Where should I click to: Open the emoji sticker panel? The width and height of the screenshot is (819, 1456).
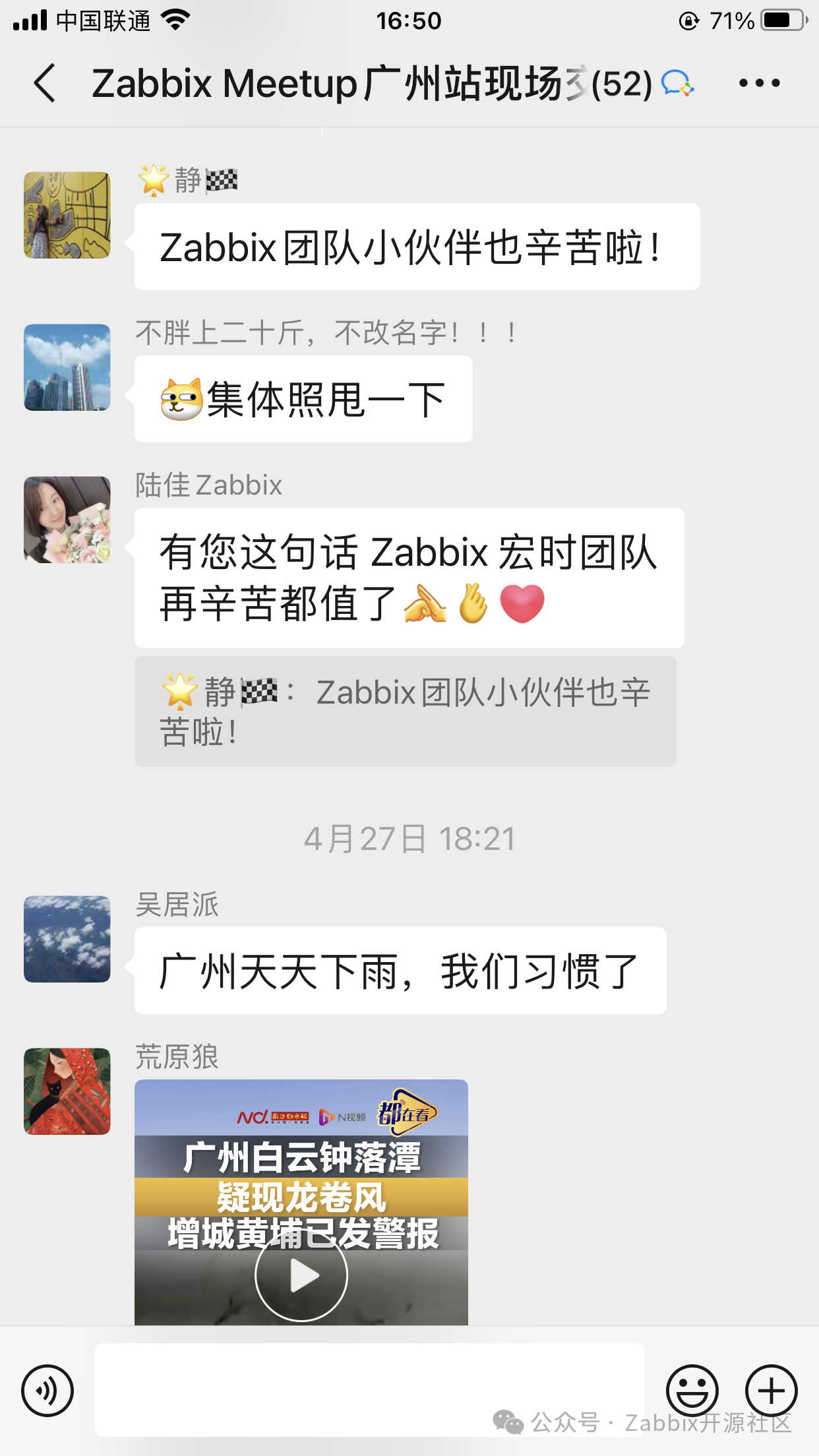(x=692, y=1390)
